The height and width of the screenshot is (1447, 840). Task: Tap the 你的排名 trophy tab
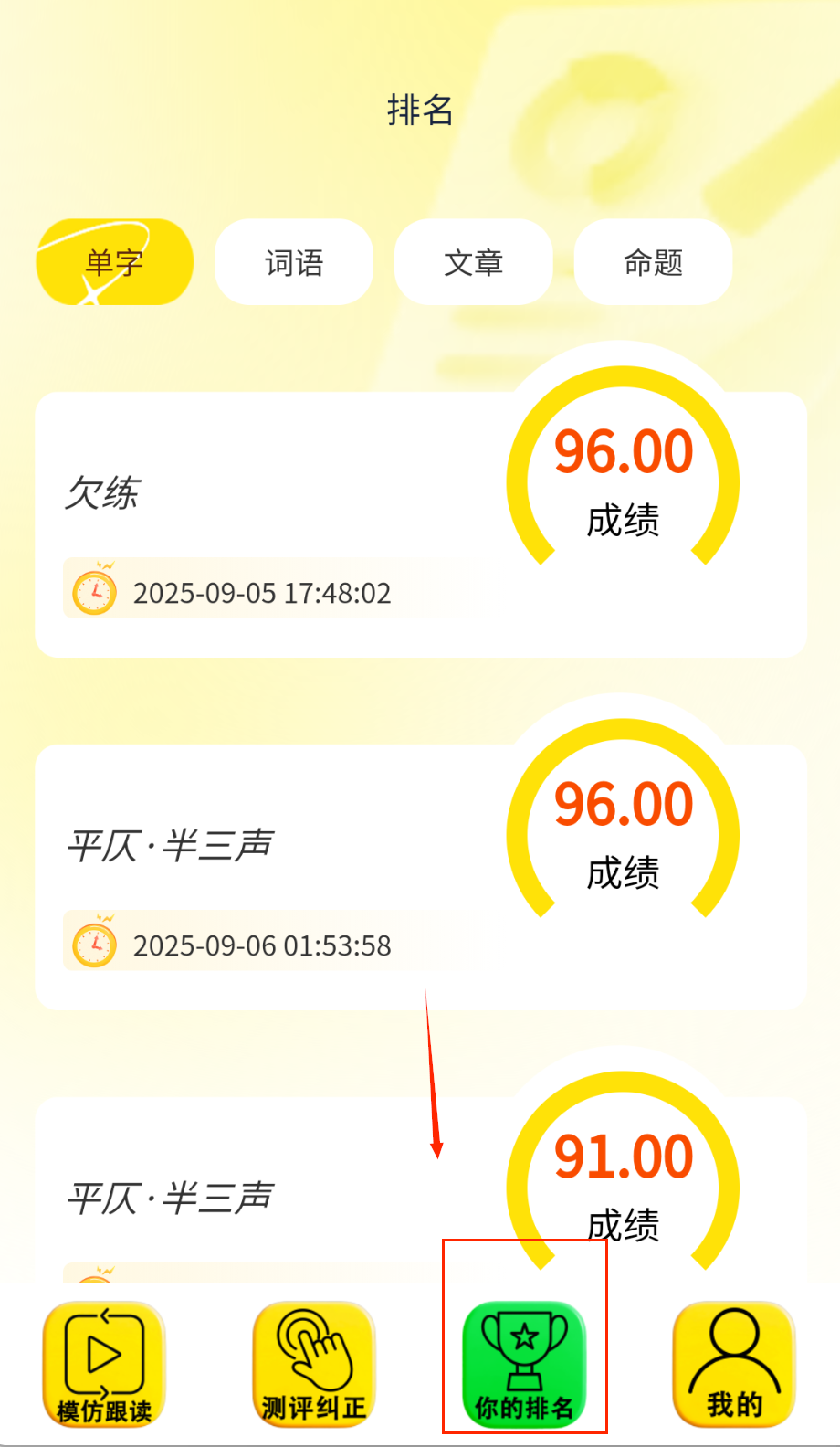(524, 1364)
